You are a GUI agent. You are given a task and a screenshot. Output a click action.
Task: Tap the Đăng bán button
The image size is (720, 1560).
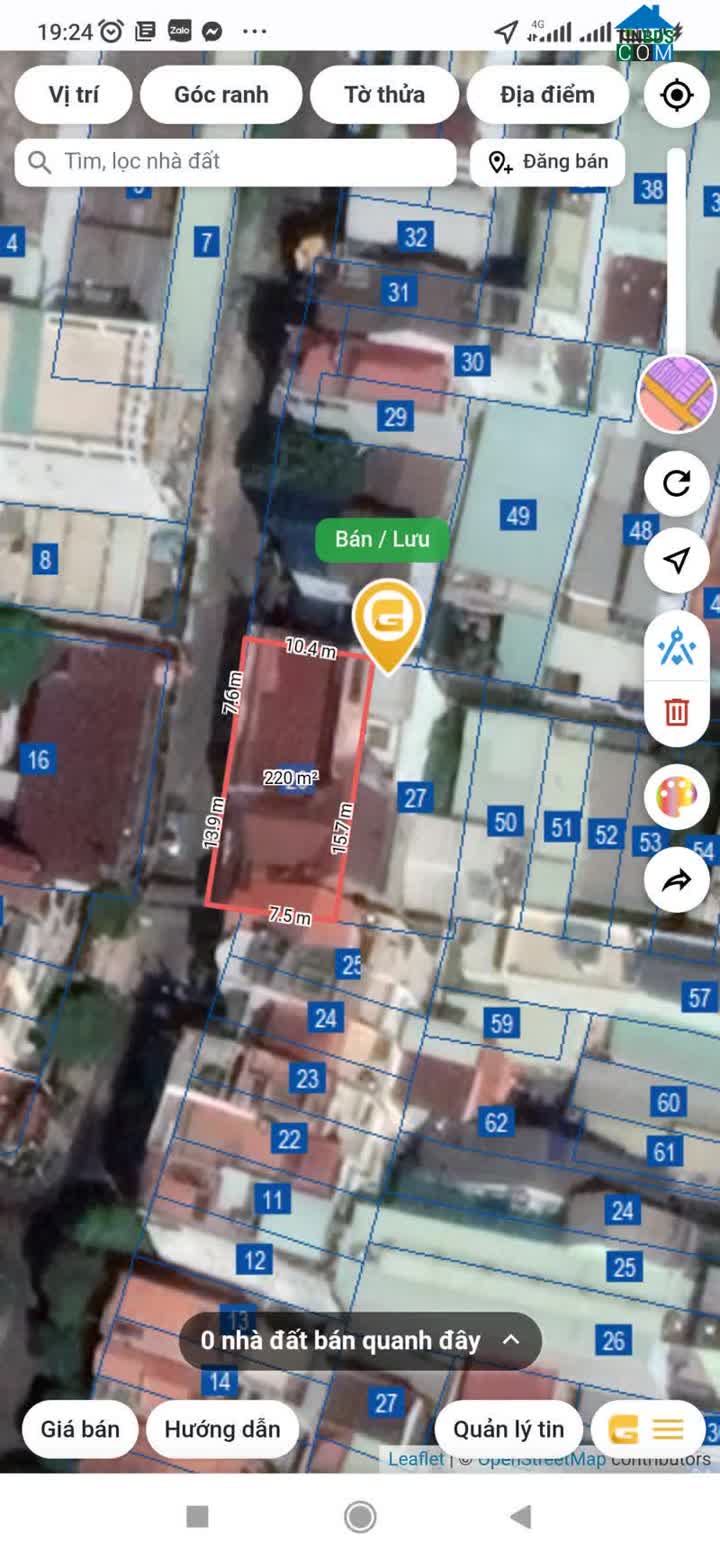[549, 162]
